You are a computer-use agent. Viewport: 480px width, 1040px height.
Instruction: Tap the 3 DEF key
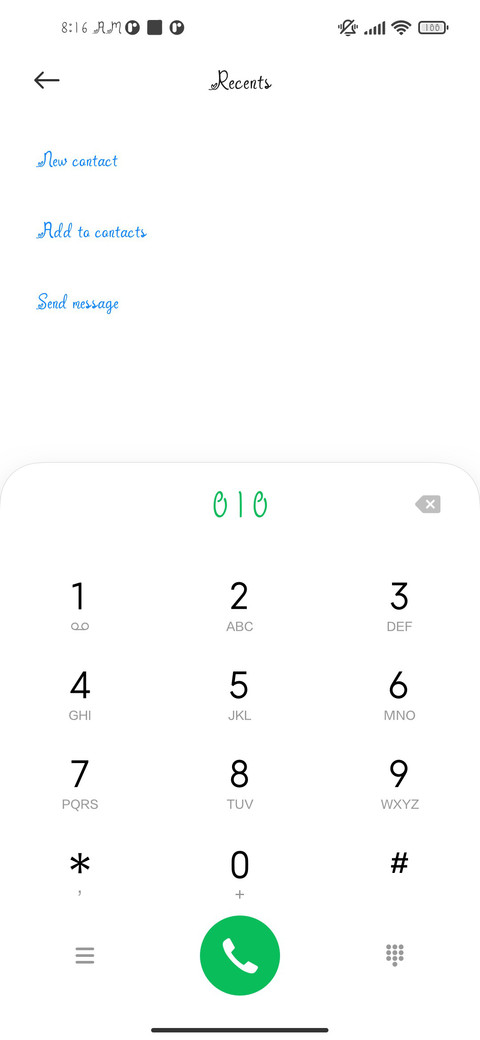point(399,606)
